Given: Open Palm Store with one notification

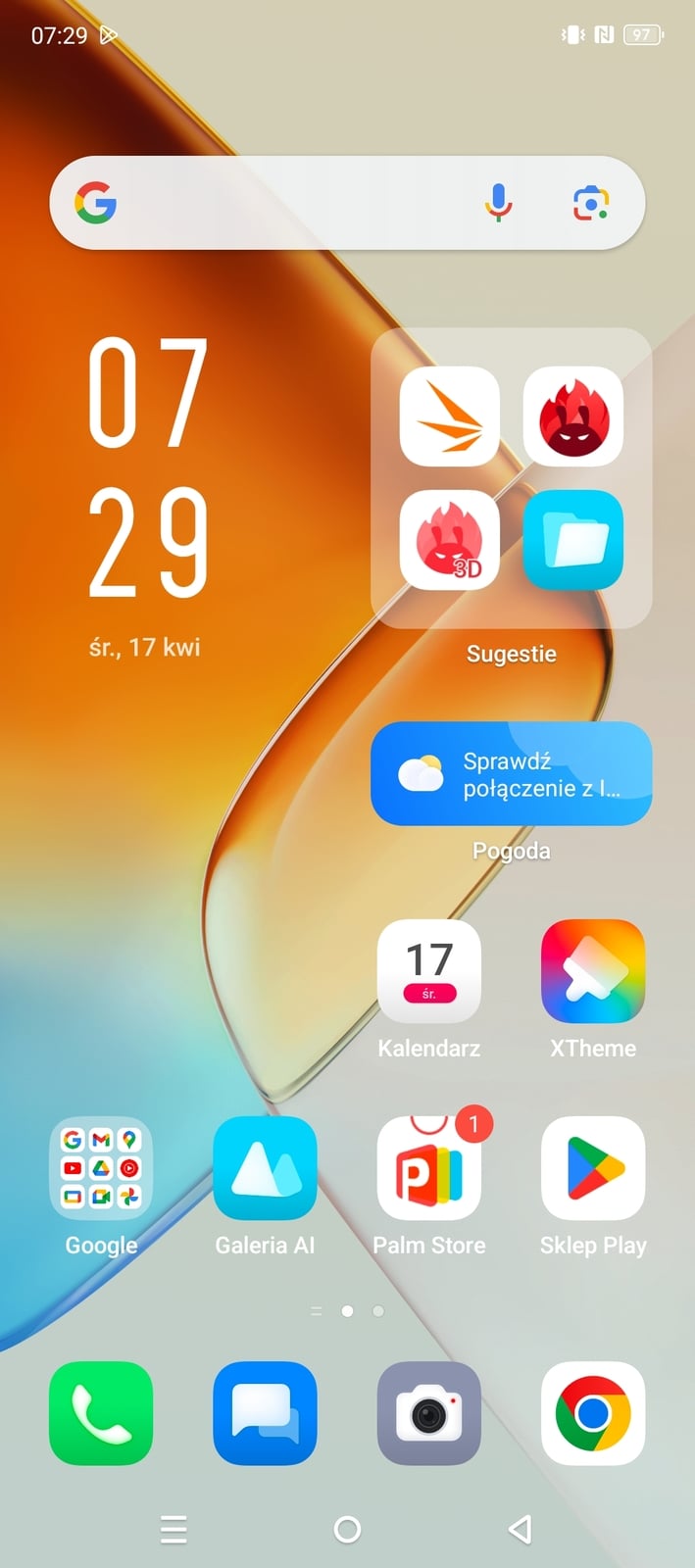Looking at the screenshot, I should 429,1168.
